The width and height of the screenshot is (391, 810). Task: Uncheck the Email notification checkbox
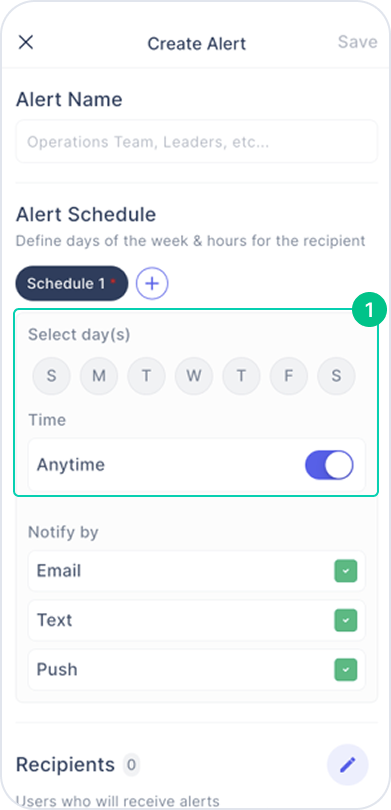(x=346, y=571)
